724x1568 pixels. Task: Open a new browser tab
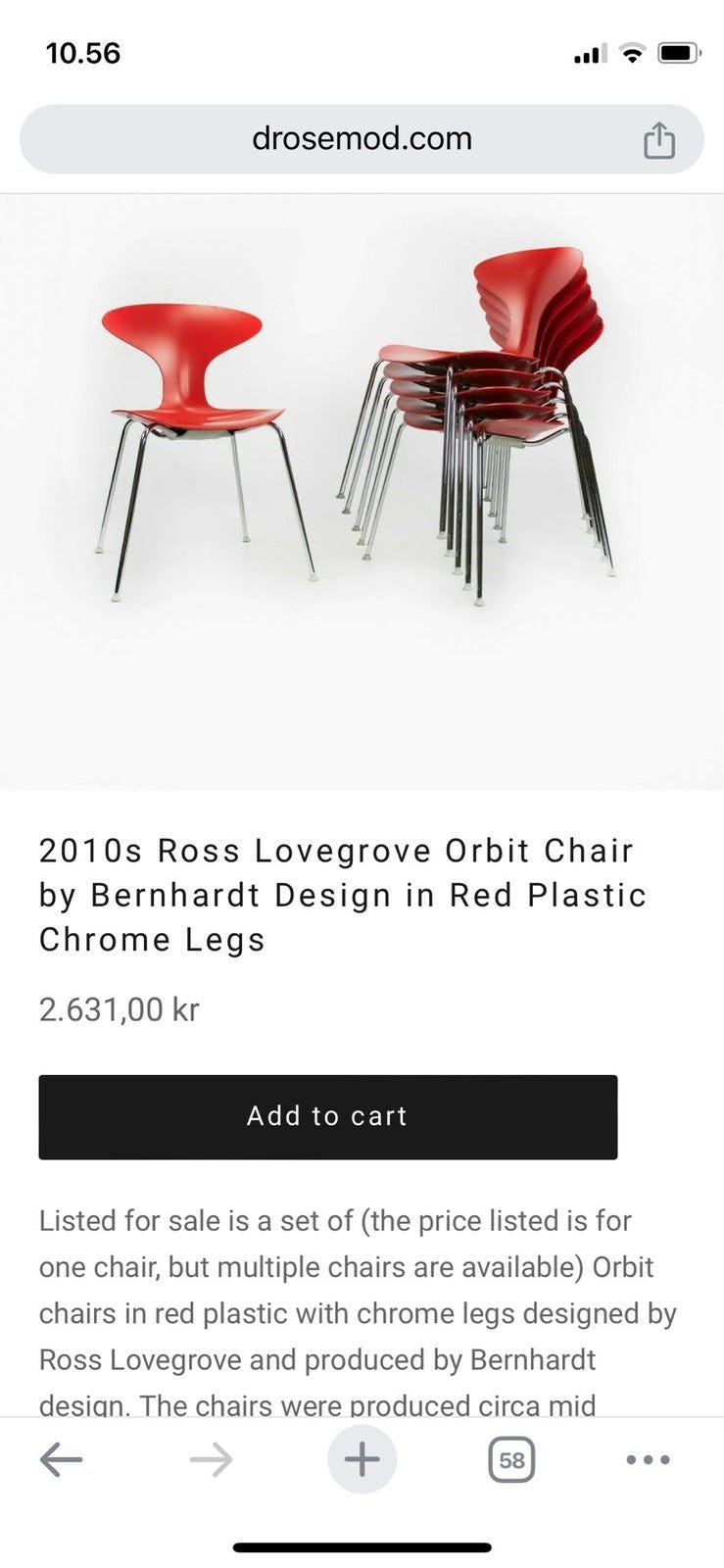pos(362,1460)
